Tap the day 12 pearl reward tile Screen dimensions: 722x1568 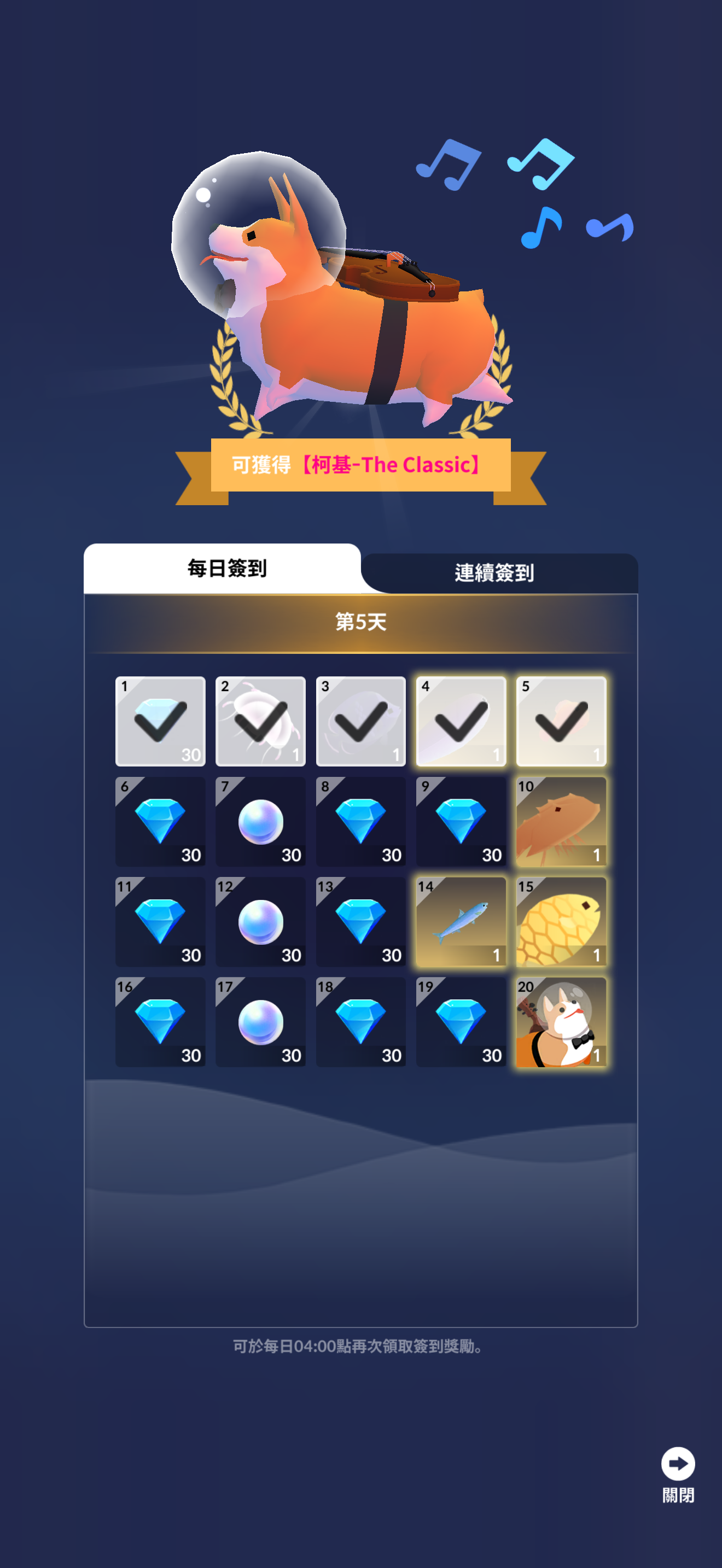260,922
